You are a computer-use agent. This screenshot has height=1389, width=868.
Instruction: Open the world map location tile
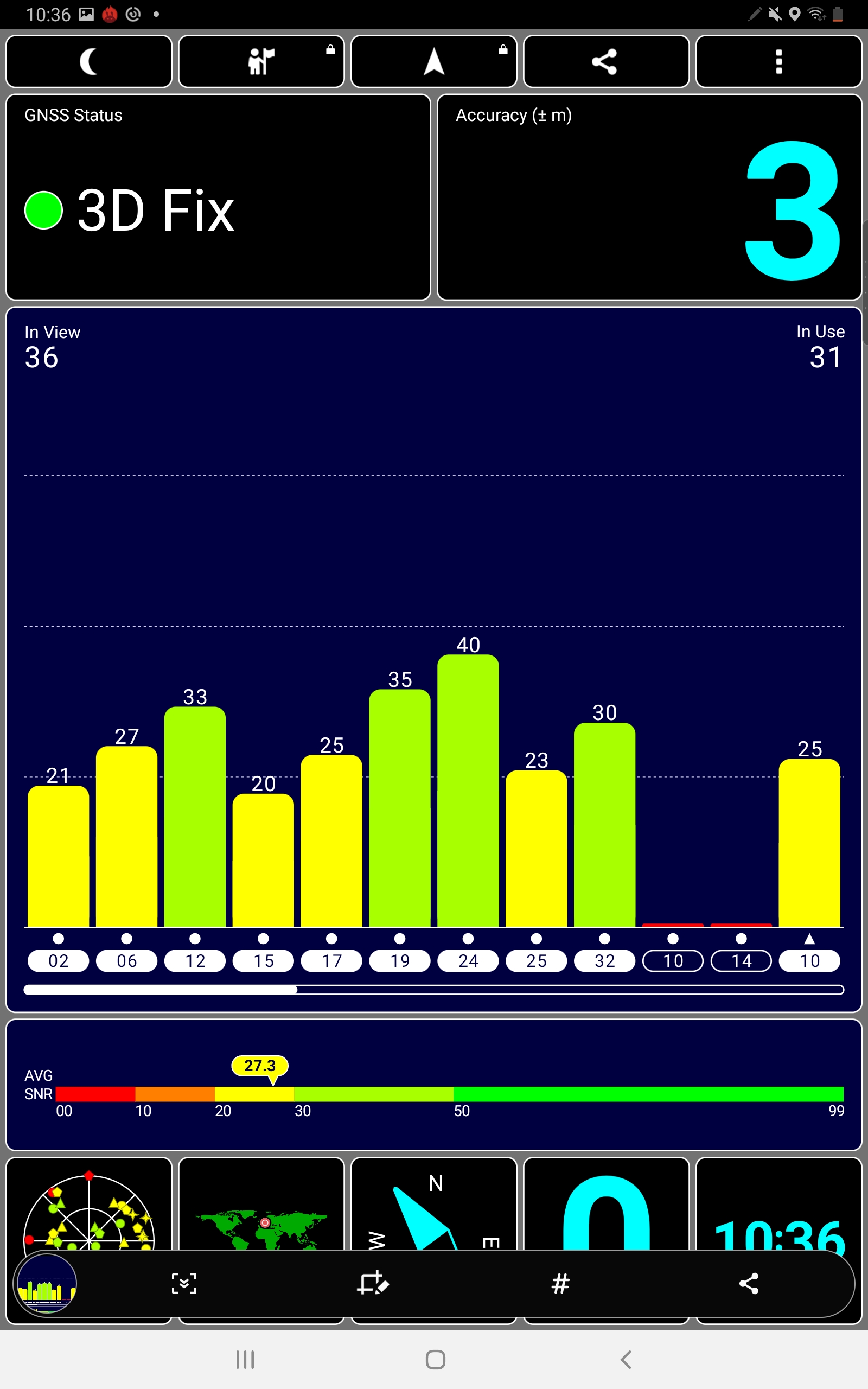point(261,1204)
